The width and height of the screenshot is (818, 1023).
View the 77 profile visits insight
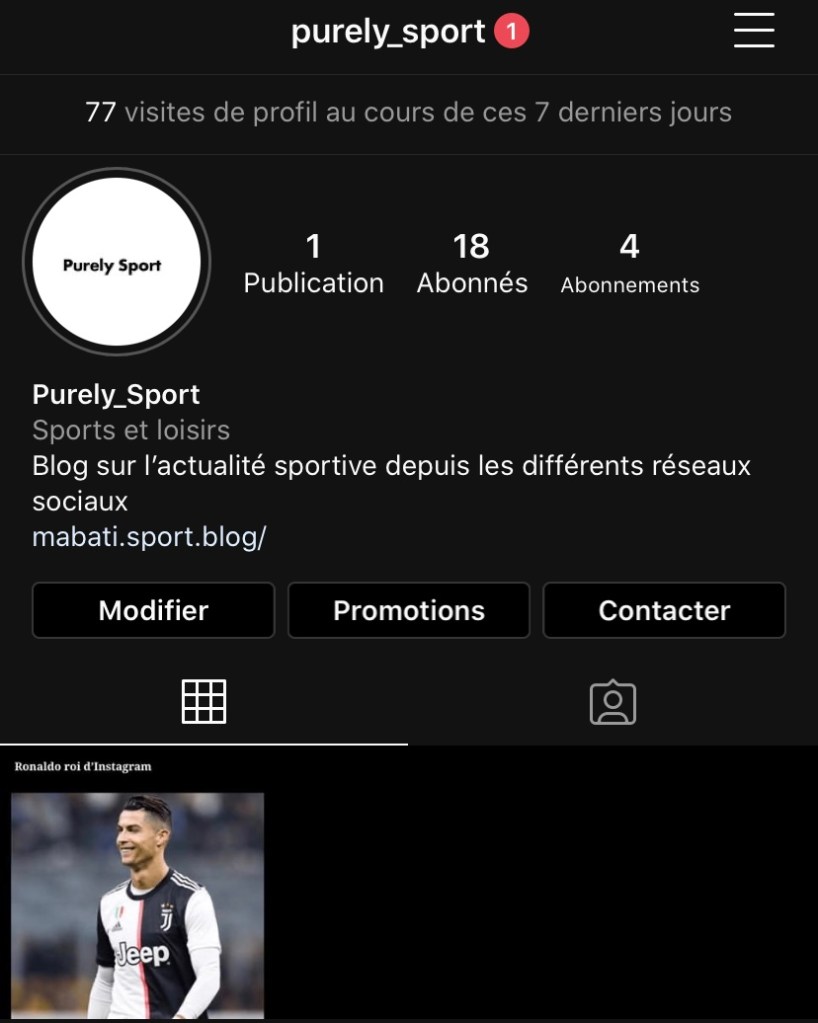tap(408, 112)
